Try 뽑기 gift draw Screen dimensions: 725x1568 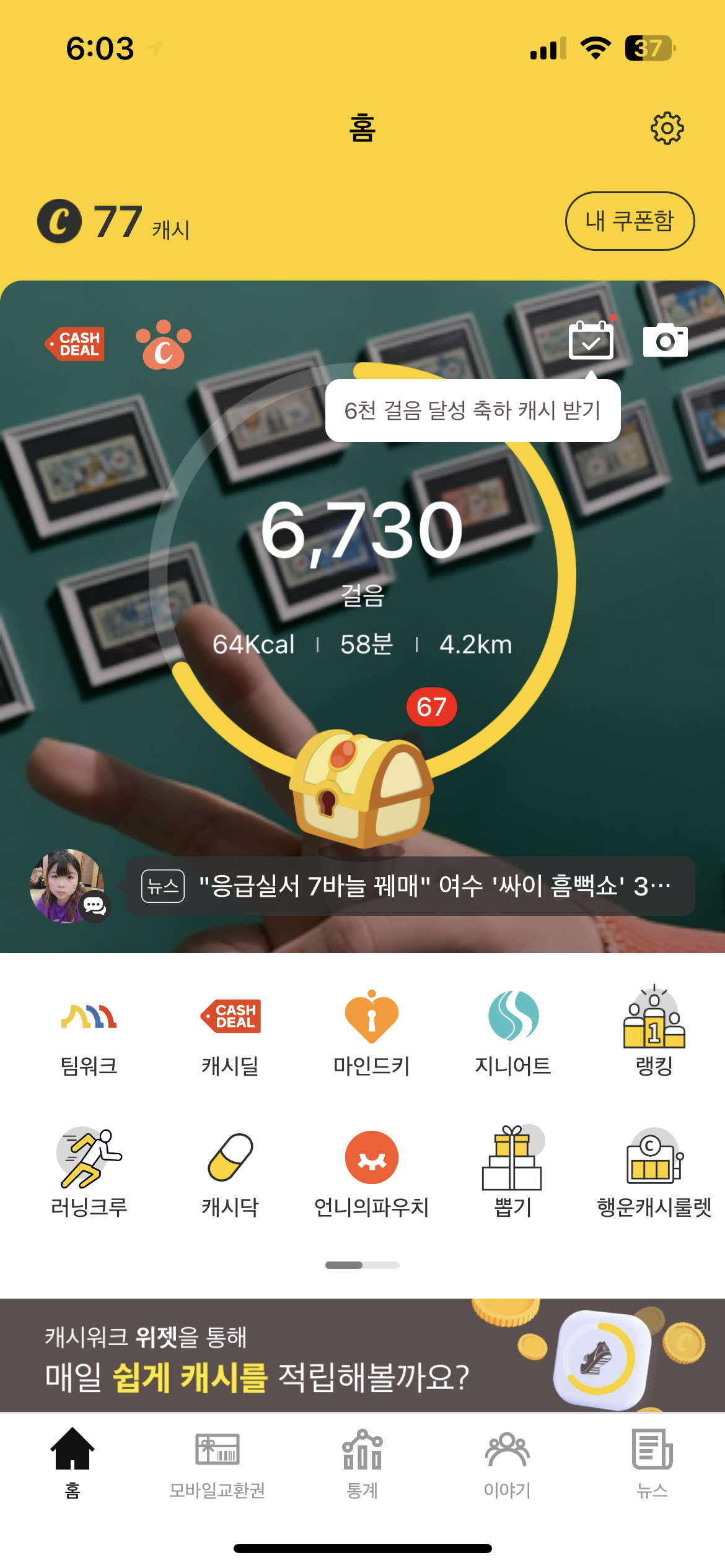[x=513, y=1173]
